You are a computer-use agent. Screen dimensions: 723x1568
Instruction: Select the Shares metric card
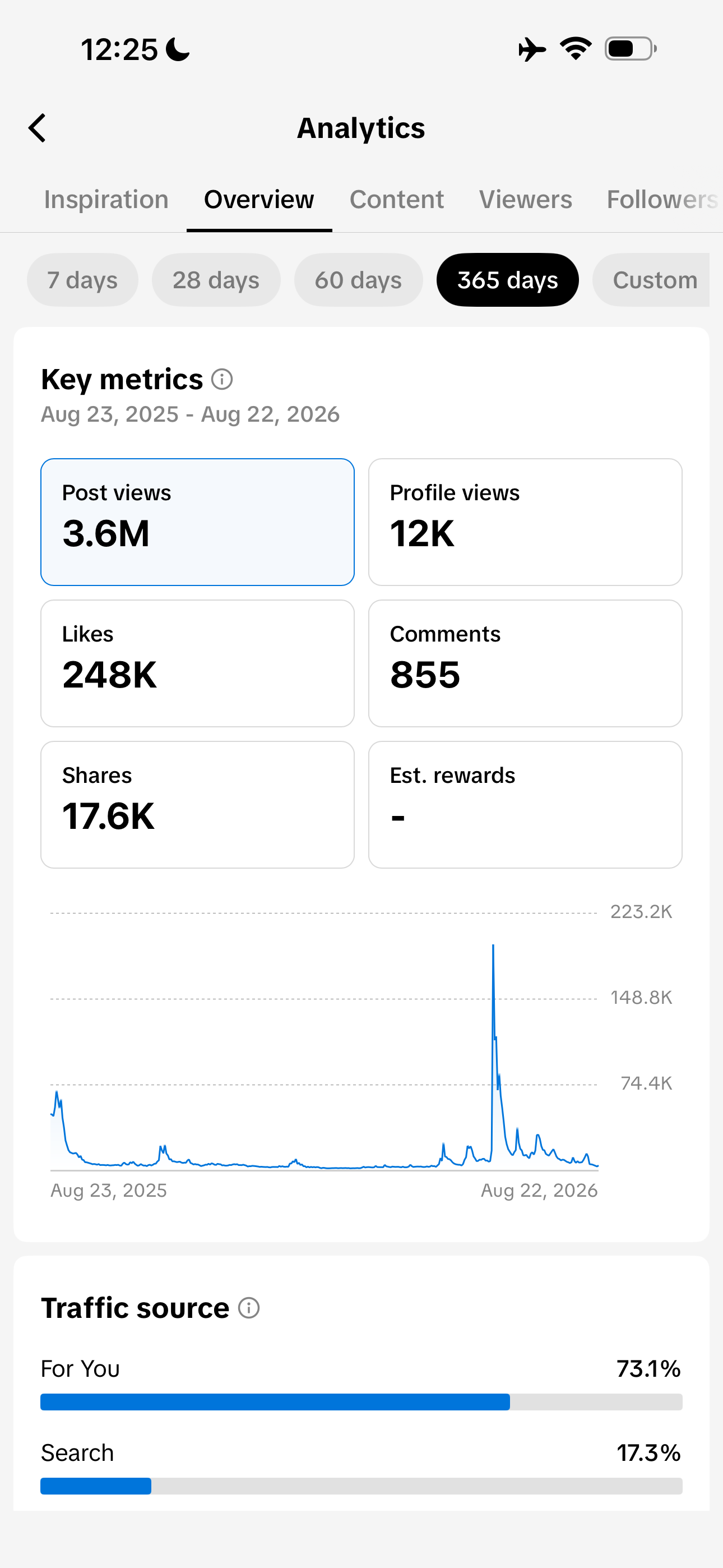(197, 805)
